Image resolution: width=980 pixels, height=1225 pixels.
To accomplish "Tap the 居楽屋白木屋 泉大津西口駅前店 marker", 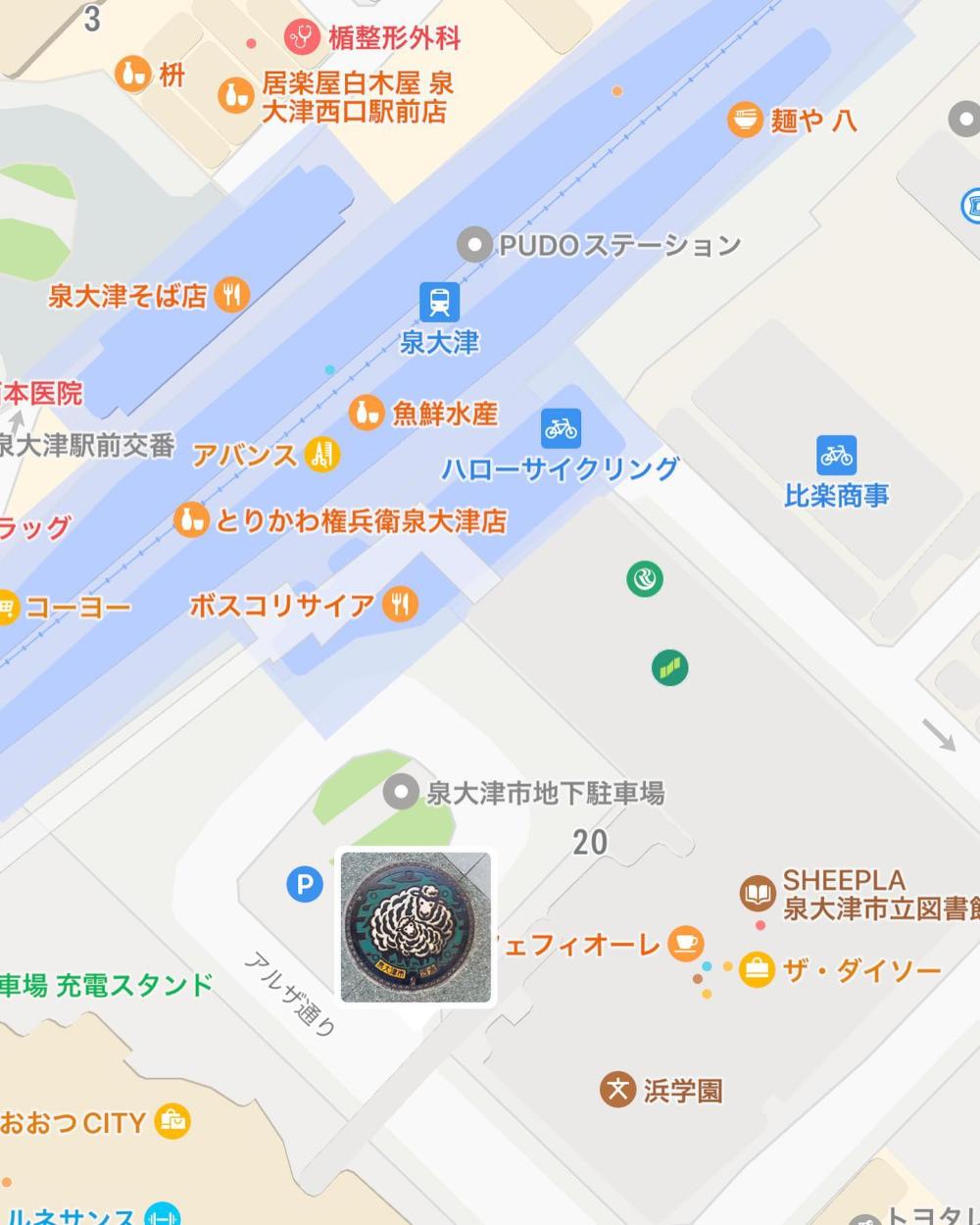I will [x=235, y=96].
